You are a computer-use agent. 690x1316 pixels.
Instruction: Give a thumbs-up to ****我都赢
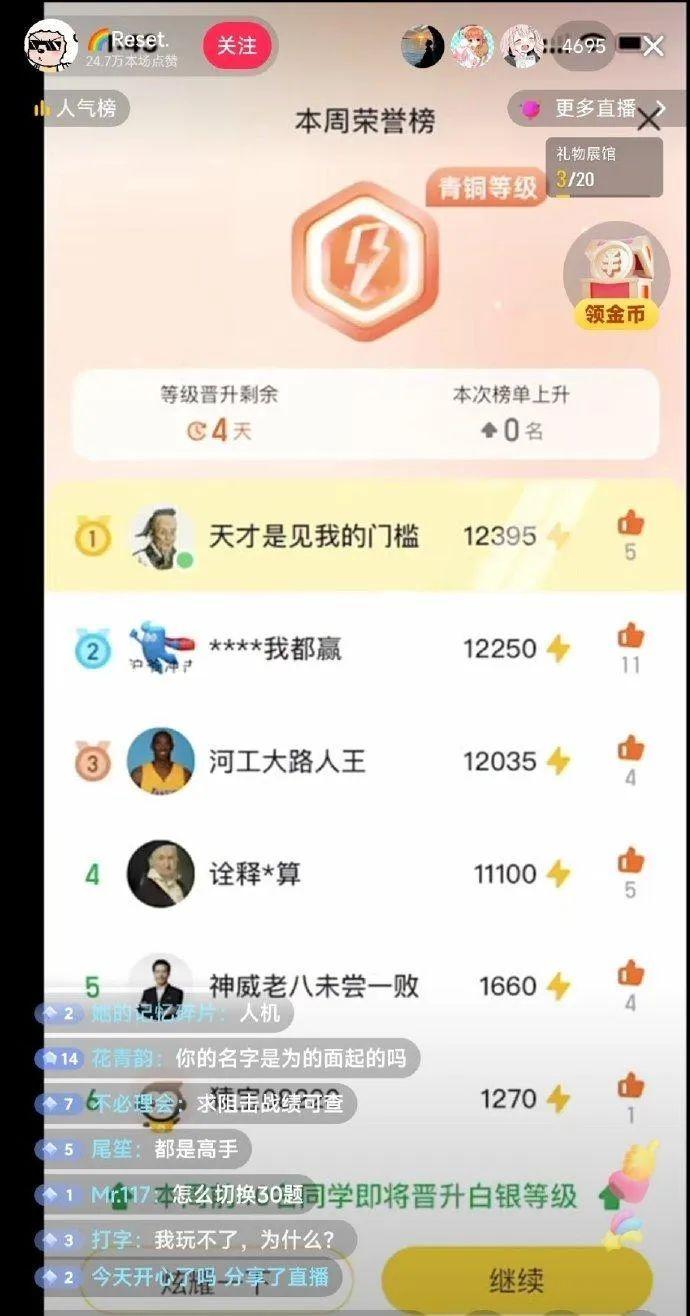[630, 636]
